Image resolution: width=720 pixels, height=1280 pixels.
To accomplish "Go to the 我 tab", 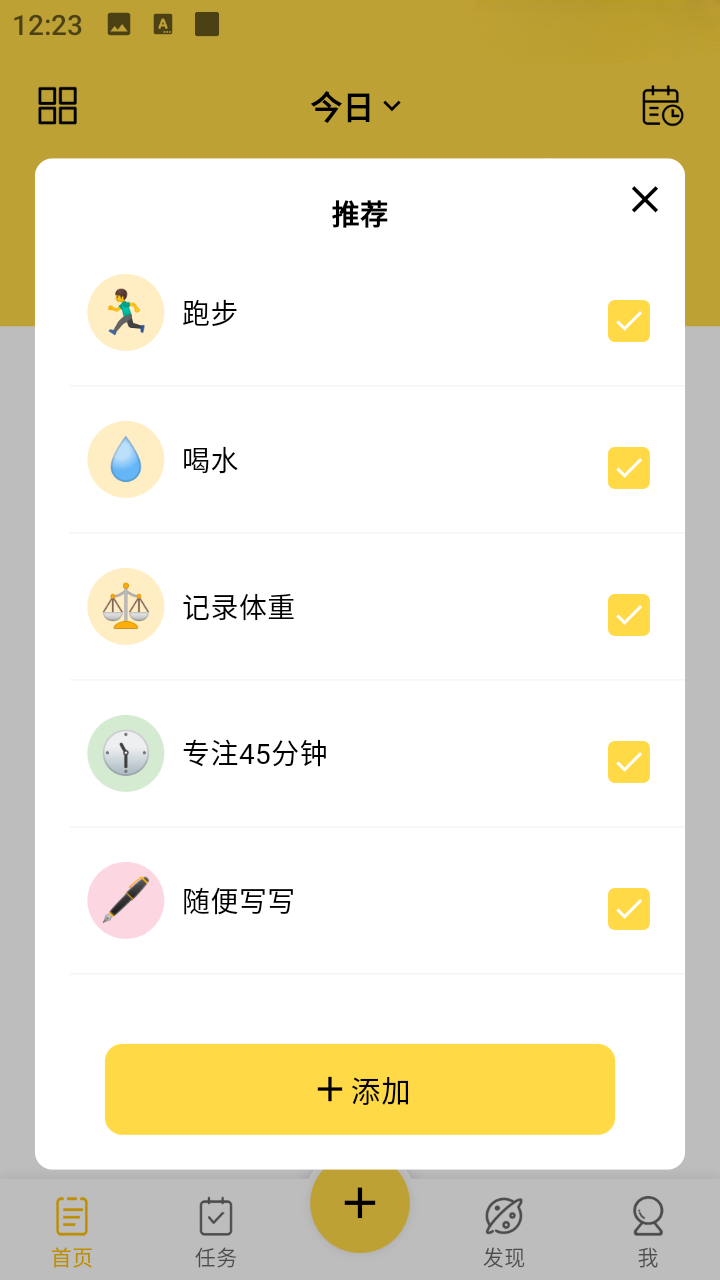I will coord(648,1232).
